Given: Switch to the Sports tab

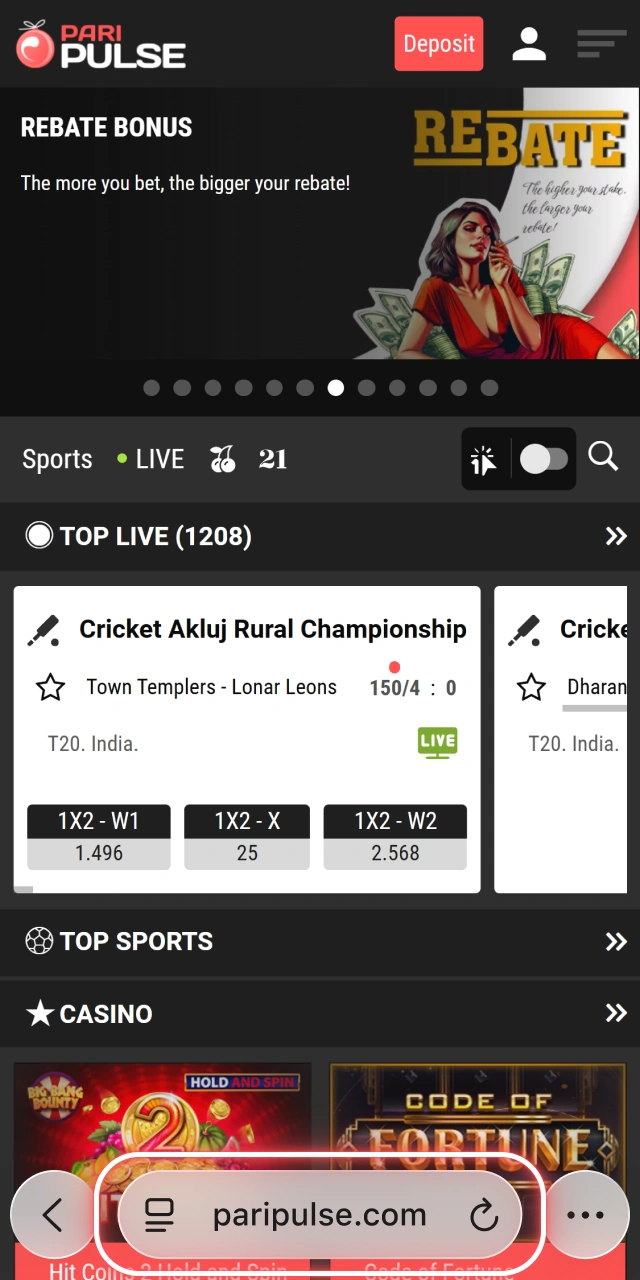Looking at the screenshot, I should pos(57,459).
